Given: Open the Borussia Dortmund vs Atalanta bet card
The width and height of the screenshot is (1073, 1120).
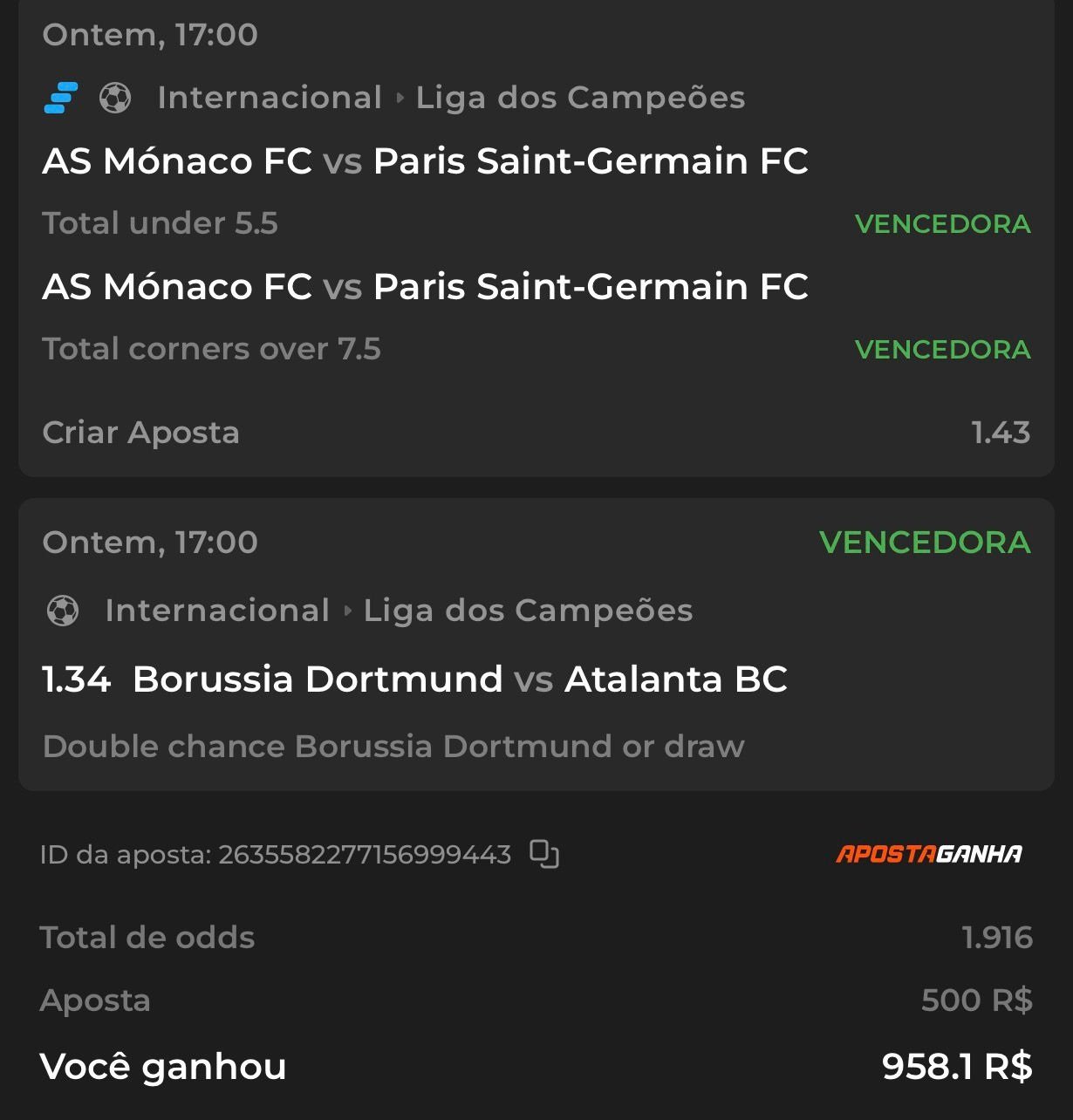Looking at the screenshot, I should [458, 680].
